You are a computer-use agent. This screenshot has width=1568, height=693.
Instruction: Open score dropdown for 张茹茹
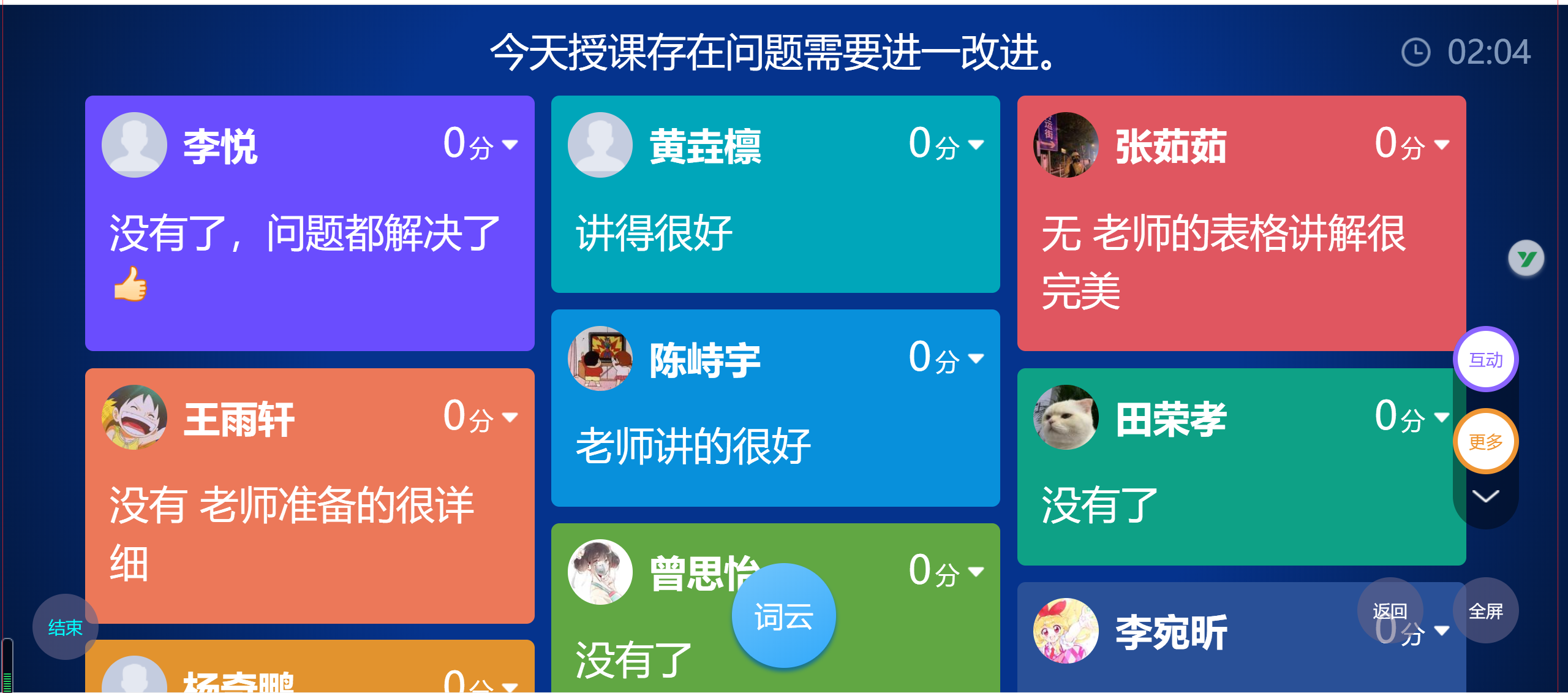point(1441,145)
